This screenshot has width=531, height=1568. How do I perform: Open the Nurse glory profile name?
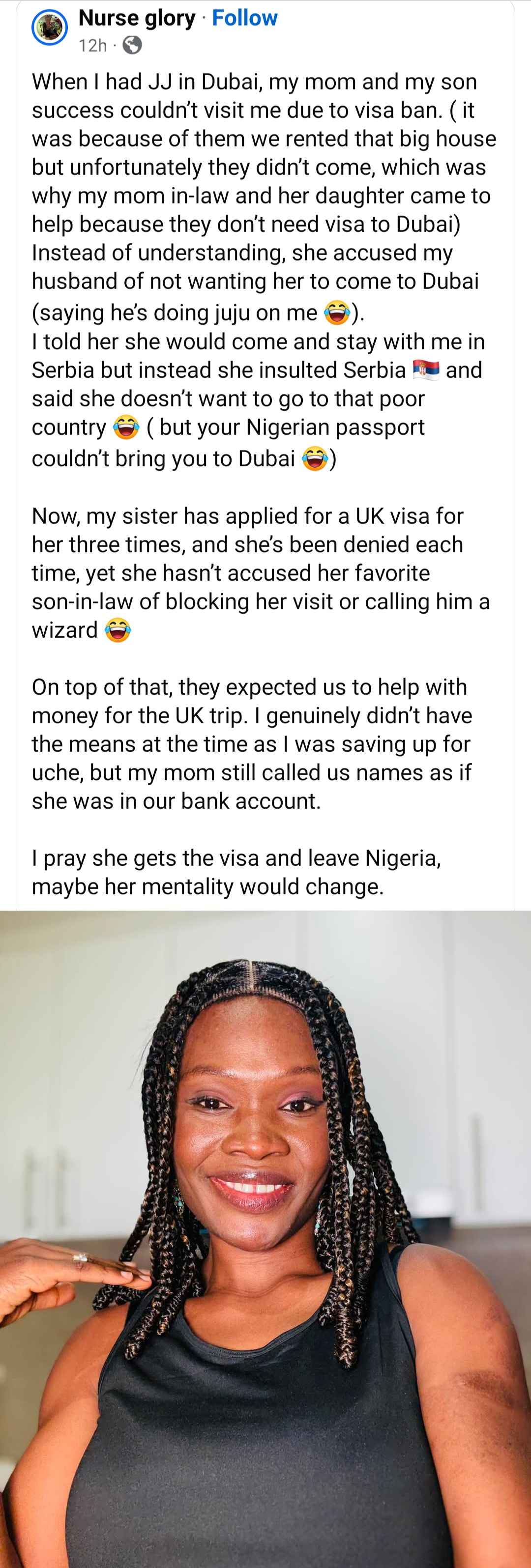137,18
